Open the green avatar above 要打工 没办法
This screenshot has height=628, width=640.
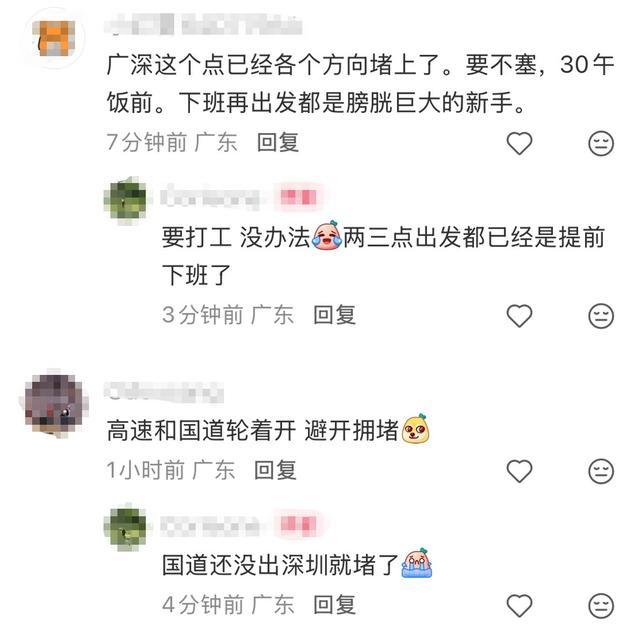coord(127,200)
